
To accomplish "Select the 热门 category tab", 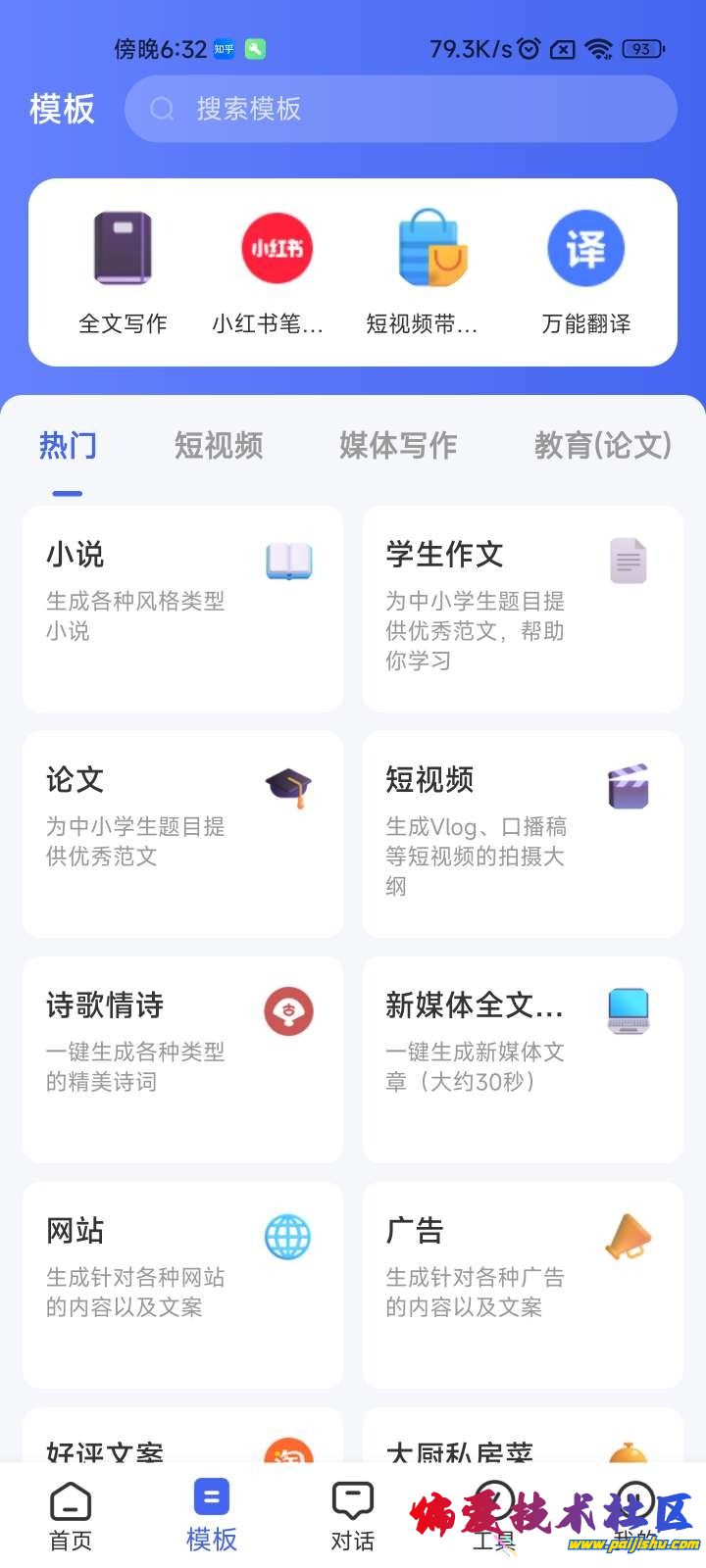I will (x=68, y=446).
